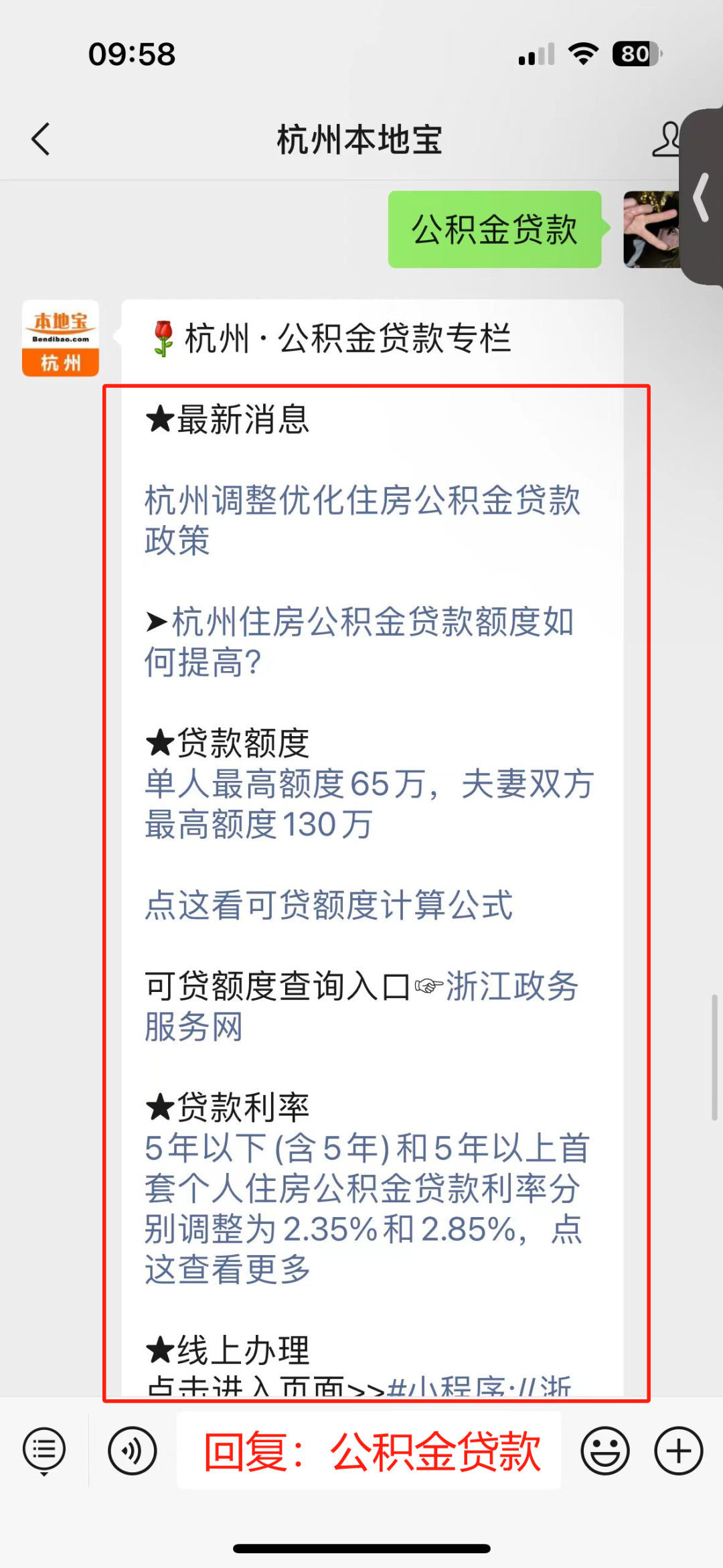Open 杭州·公积金贷款专栏 header in the message
Image resolution: width=723 pixels, height=1568 pixels.
(x=329, y=339)
